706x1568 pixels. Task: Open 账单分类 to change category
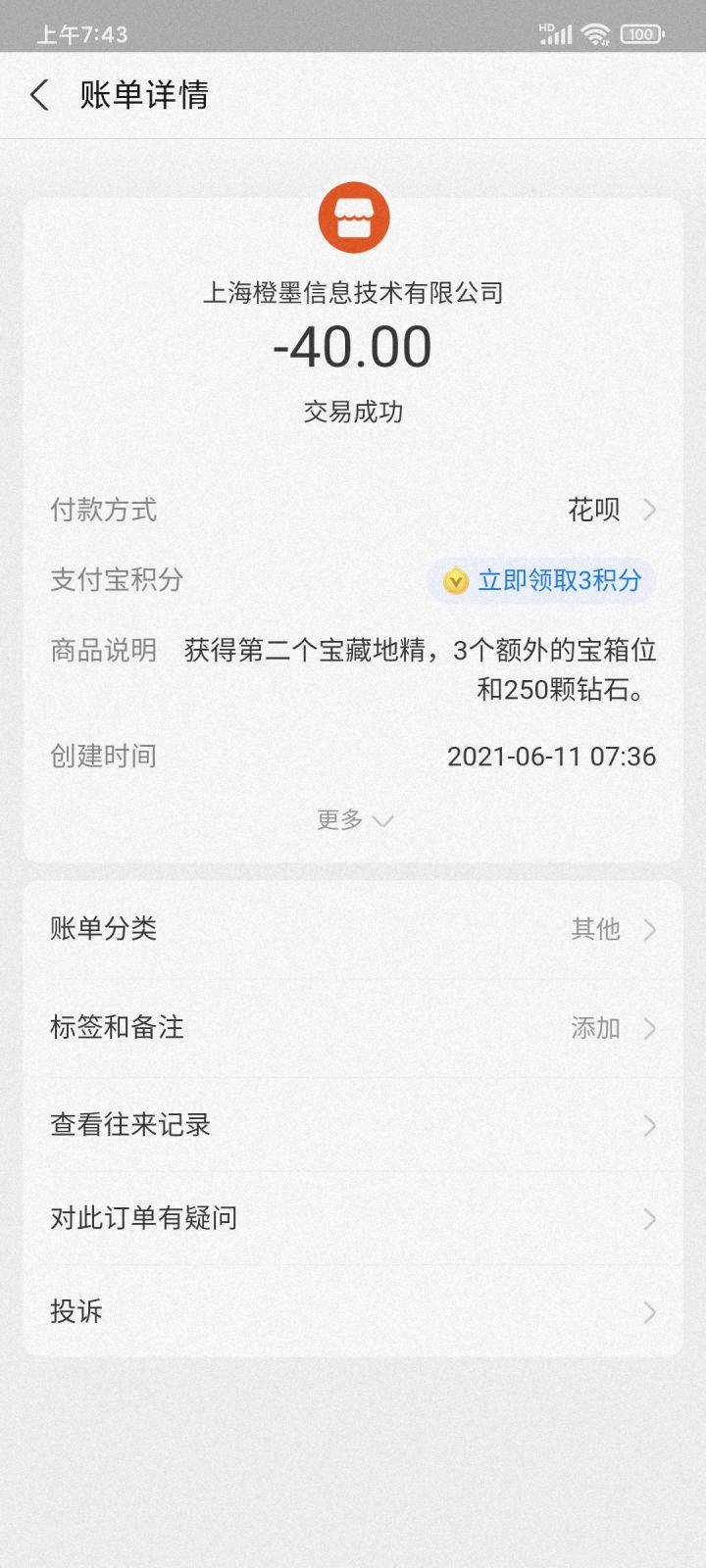(x=353, y=929)
